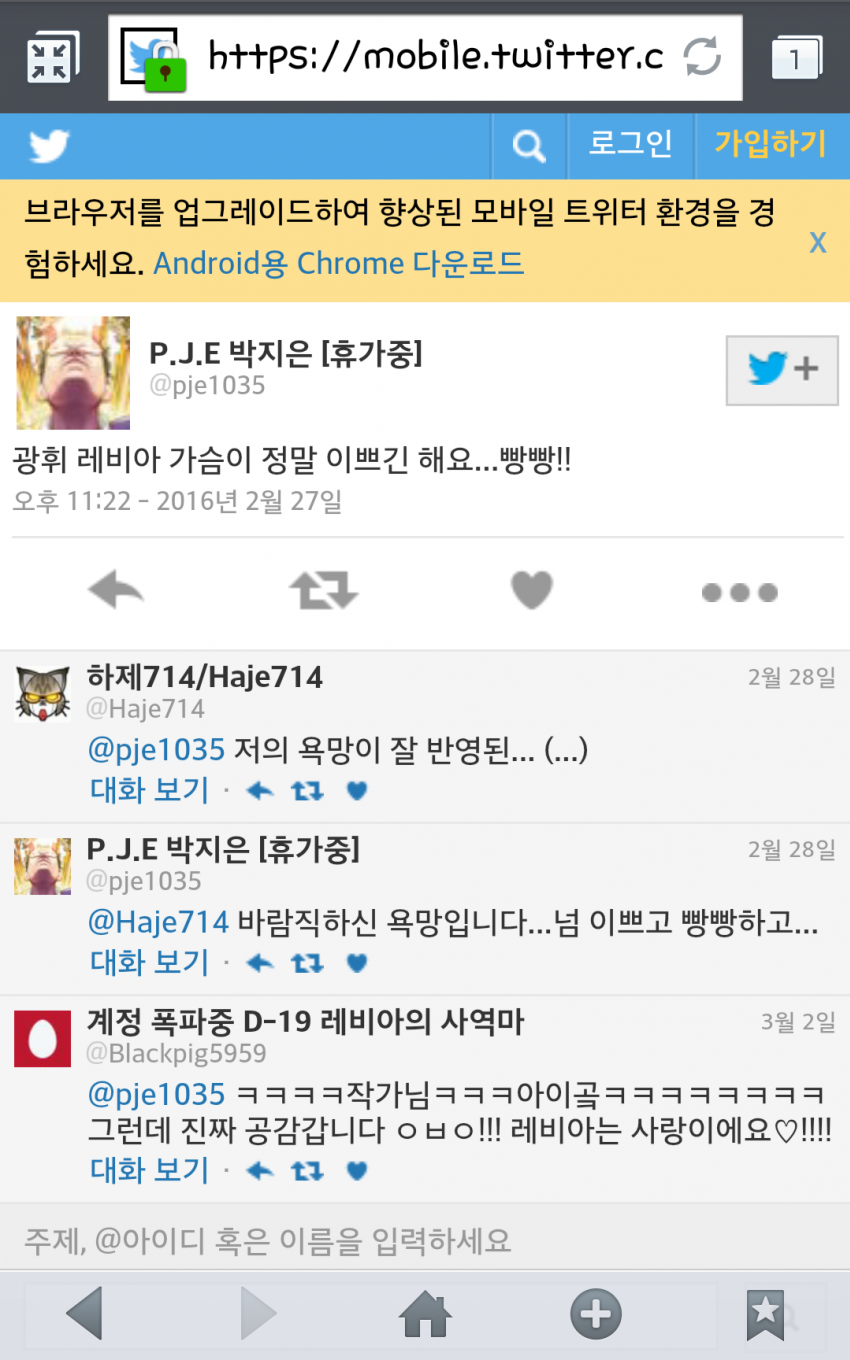Tap the Twitter search magnifier icon
The height and width of the screenshot is (1360, 850).
click(x=528, y=146)
